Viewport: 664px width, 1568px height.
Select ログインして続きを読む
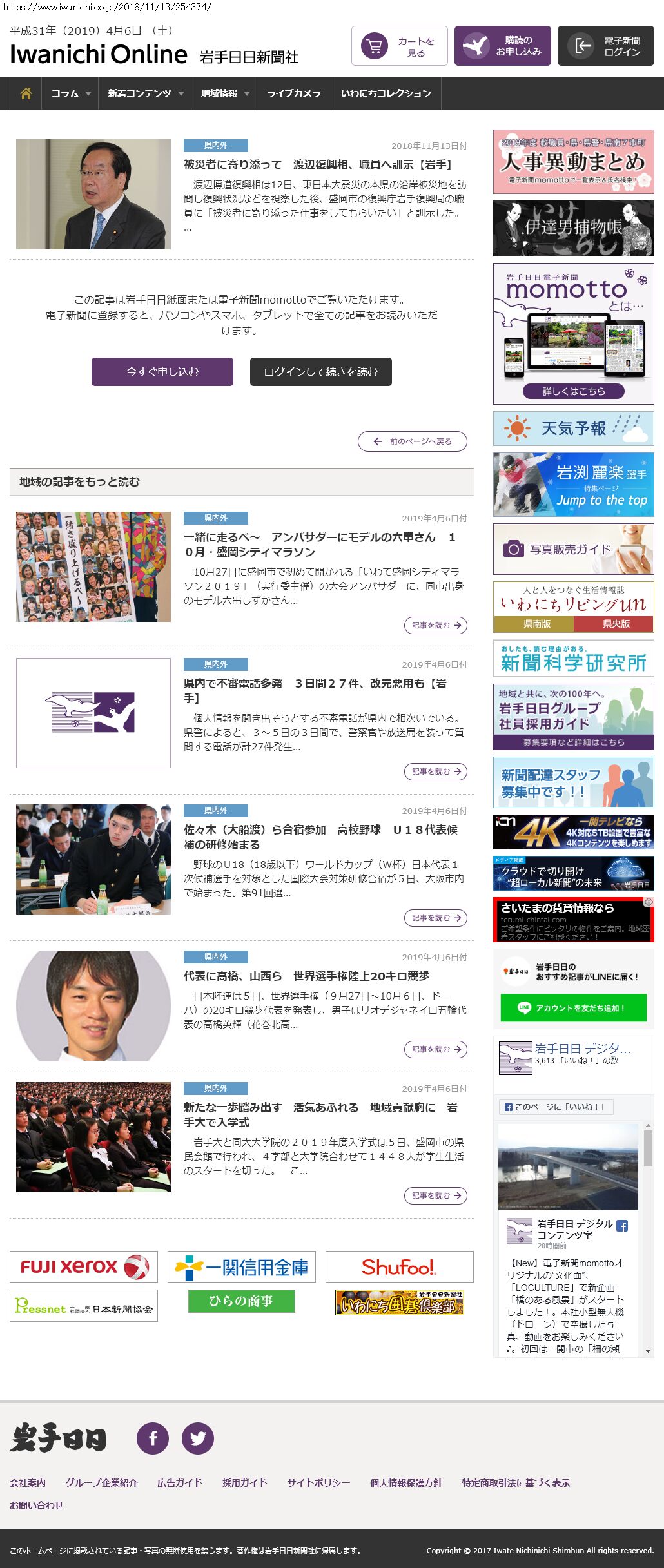321,372
